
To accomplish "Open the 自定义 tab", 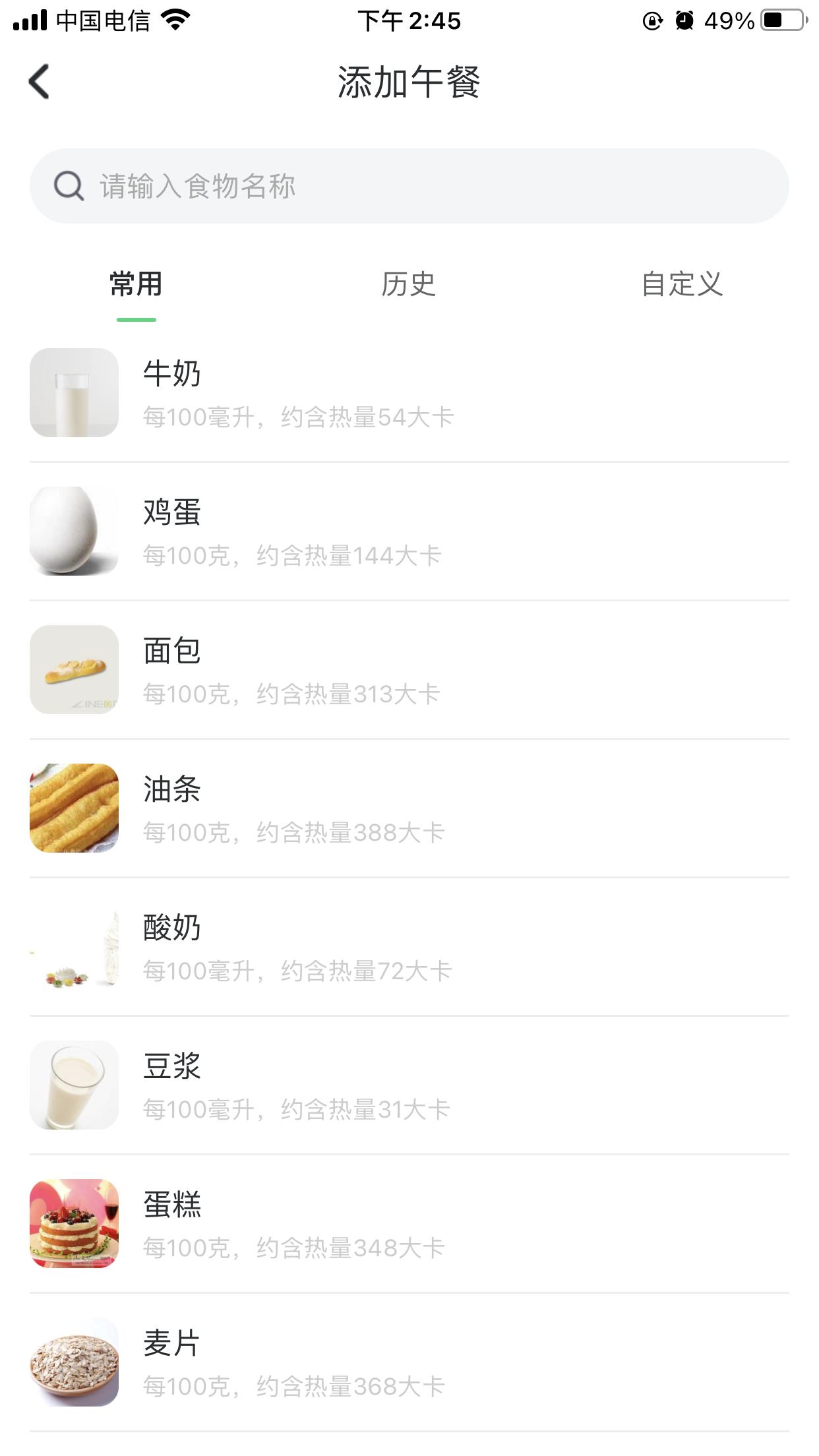I will click(x=684, y=284).
